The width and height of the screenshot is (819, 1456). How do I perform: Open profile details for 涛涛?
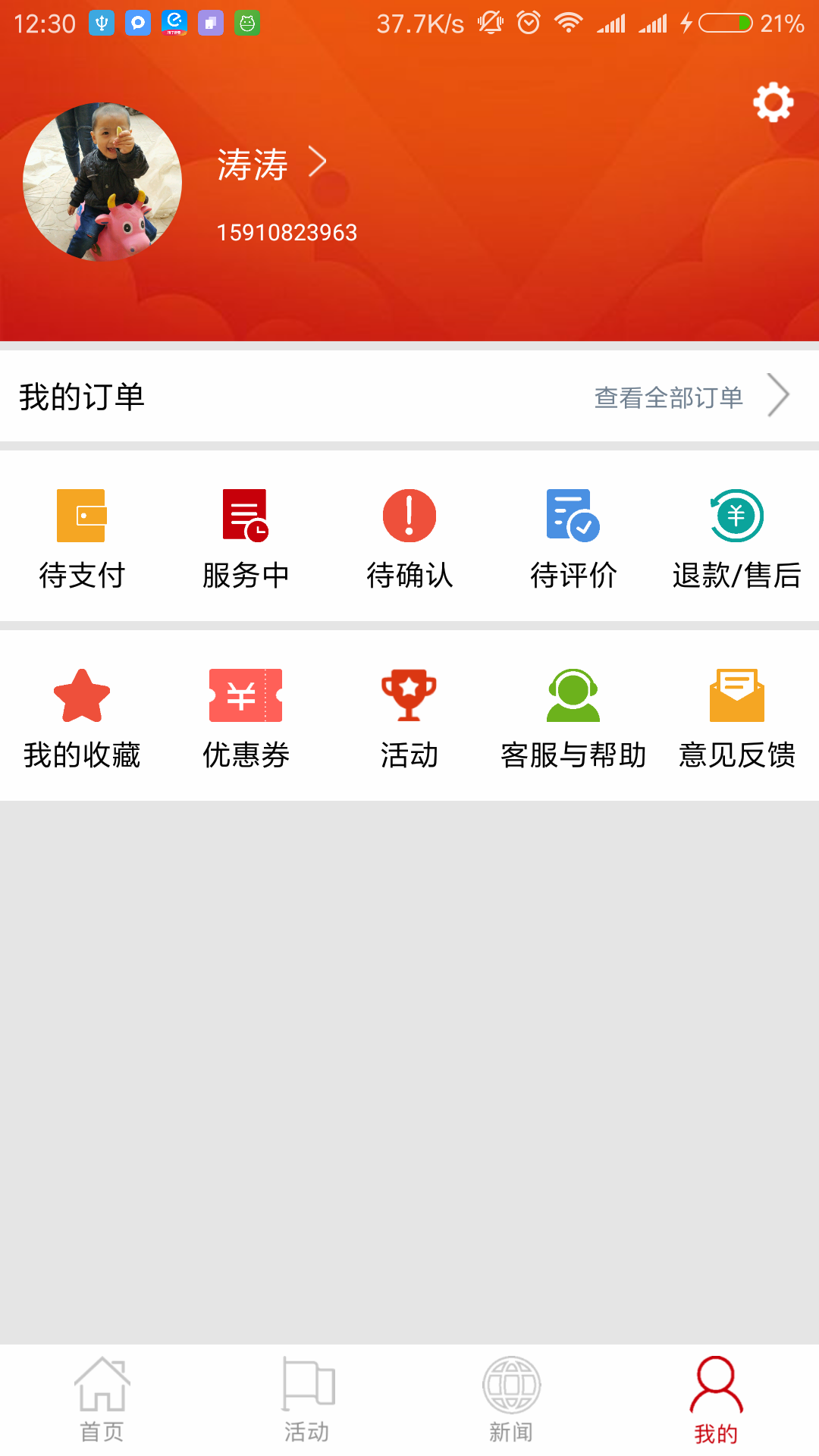pos(271,164)
